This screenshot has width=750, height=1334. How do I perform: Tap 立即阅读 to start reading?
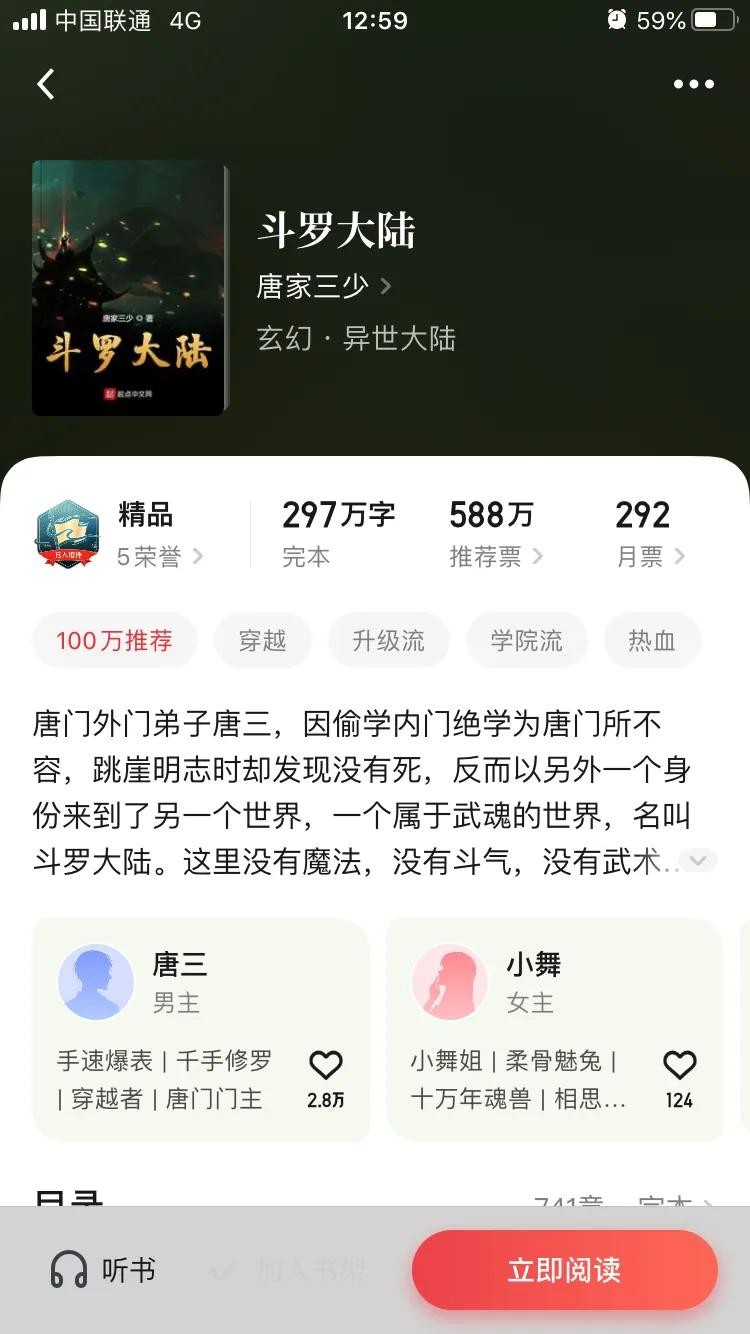pyautogui.click(x=564, y=1270)
